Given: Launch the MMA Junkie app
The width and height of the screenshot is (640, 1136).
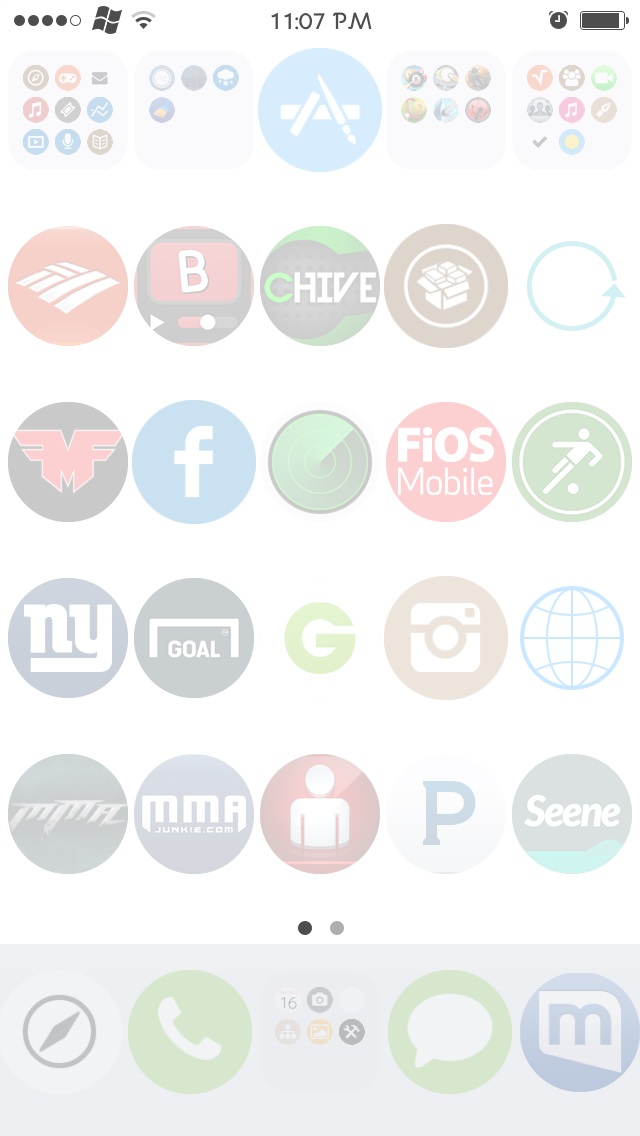Looking at the screenshot, I should (x=194, y=814).
